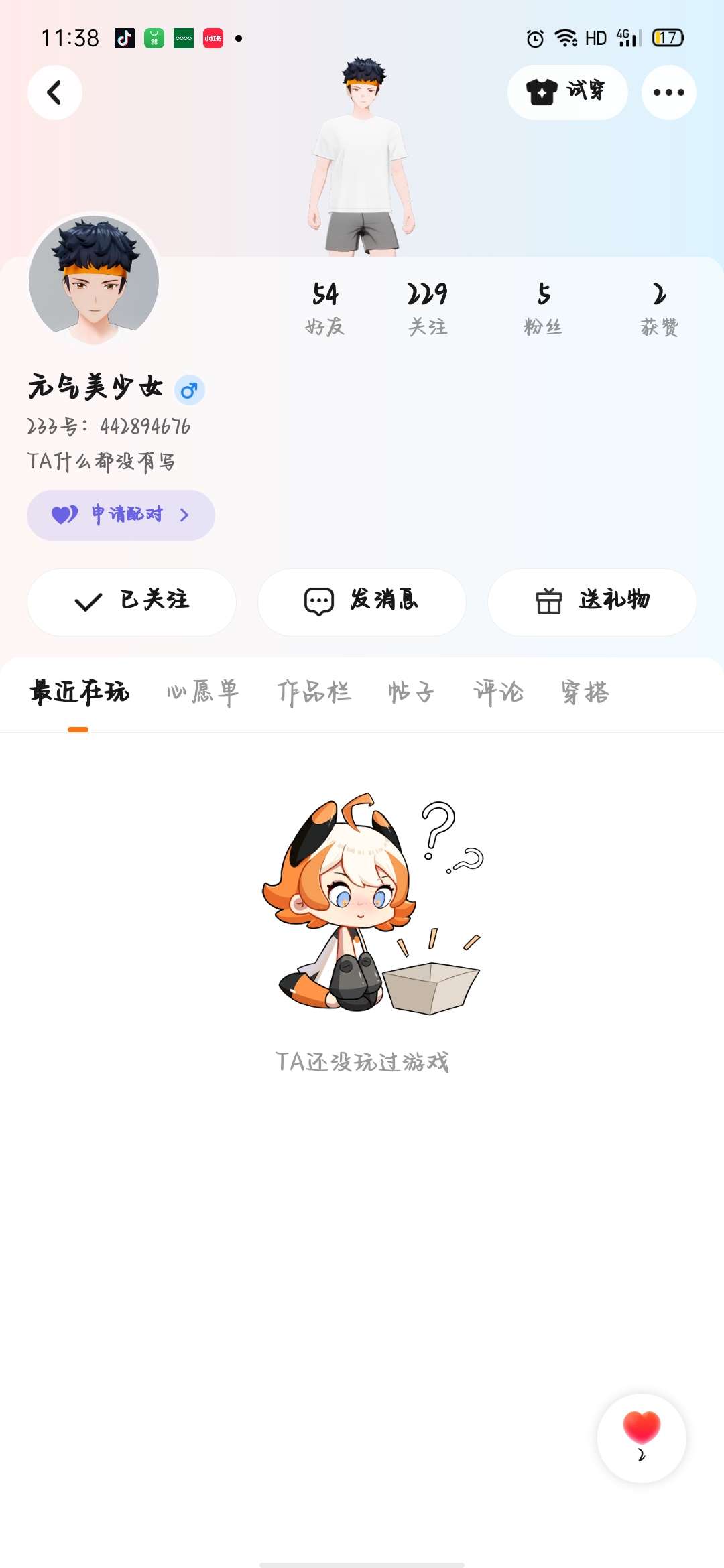Select the 最近在玩 tab
The width and height of the screenshot is (724, 1568).
tap(79, 693)
